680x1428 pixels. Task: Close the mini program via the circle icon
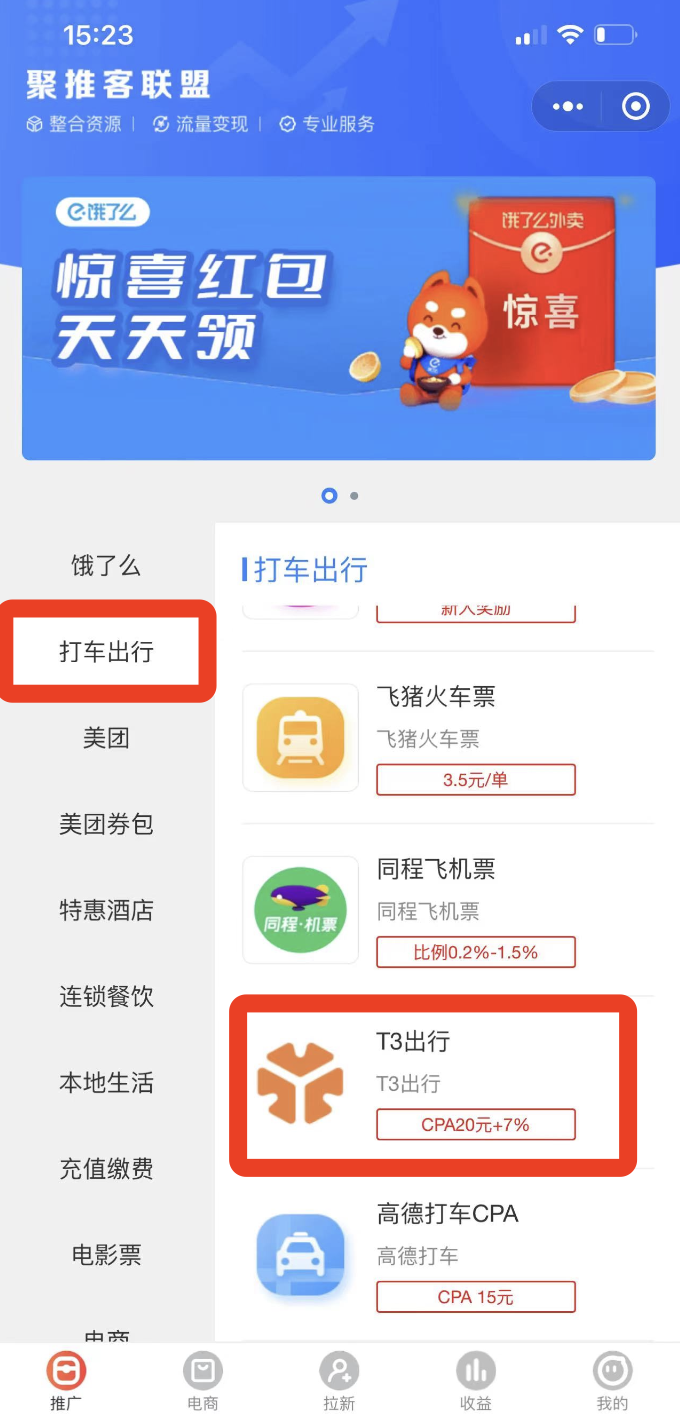click(x=636, y=107)
